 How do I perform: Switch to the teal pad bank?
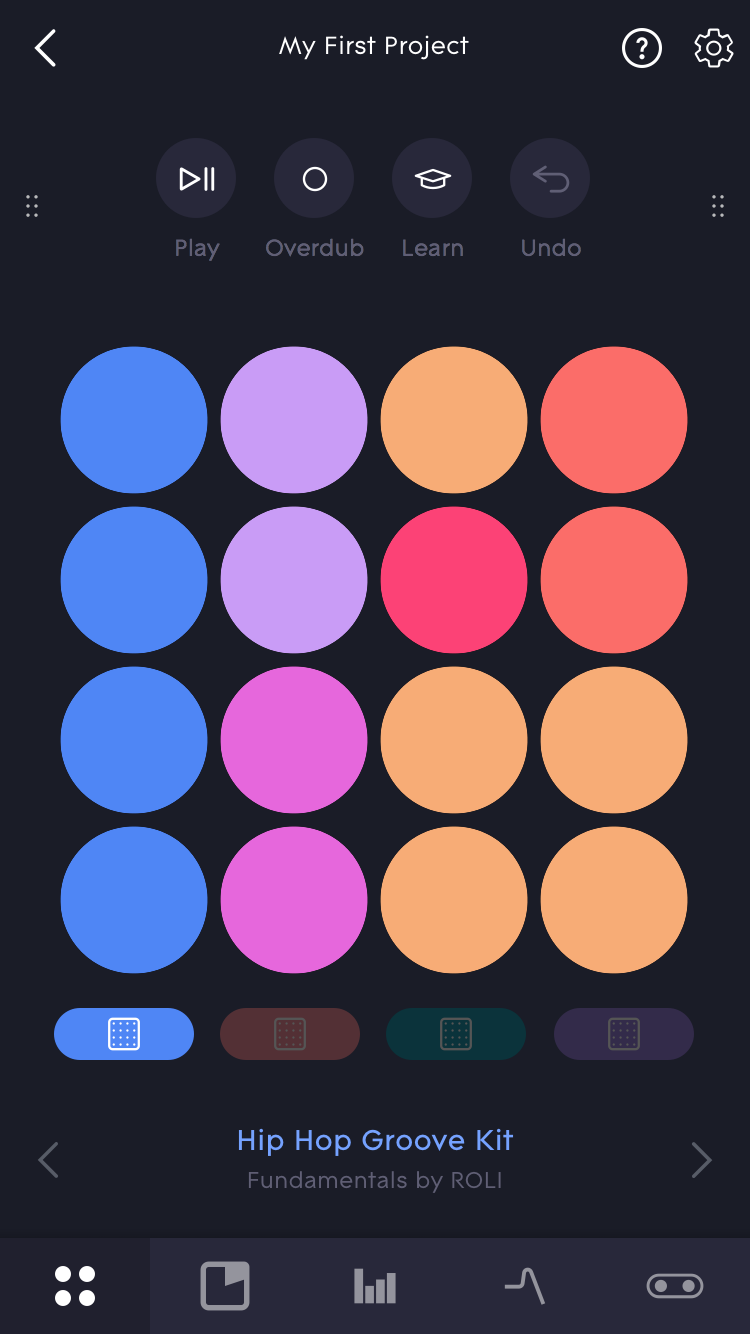coord(456,1034)
